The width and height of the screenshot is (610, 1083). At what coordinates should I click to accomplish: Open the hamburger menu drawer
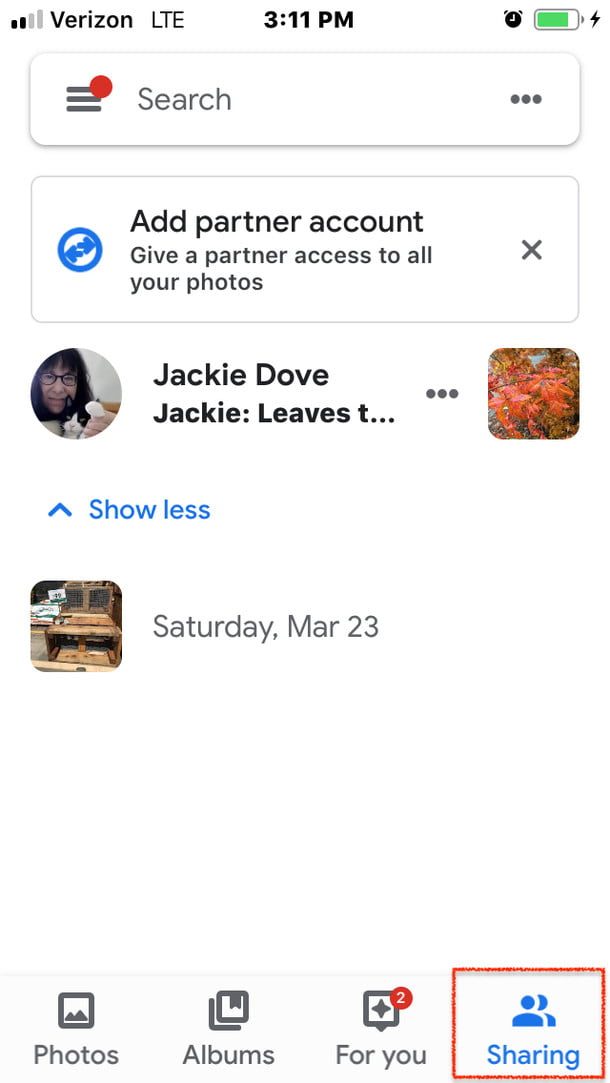pyautogui.click(x=84, y=99)
